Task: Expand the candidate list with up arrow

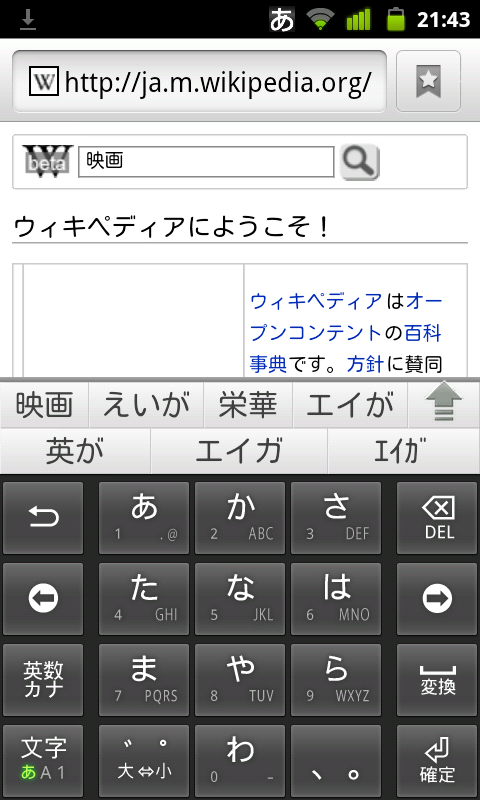Action: pos(444,403)
